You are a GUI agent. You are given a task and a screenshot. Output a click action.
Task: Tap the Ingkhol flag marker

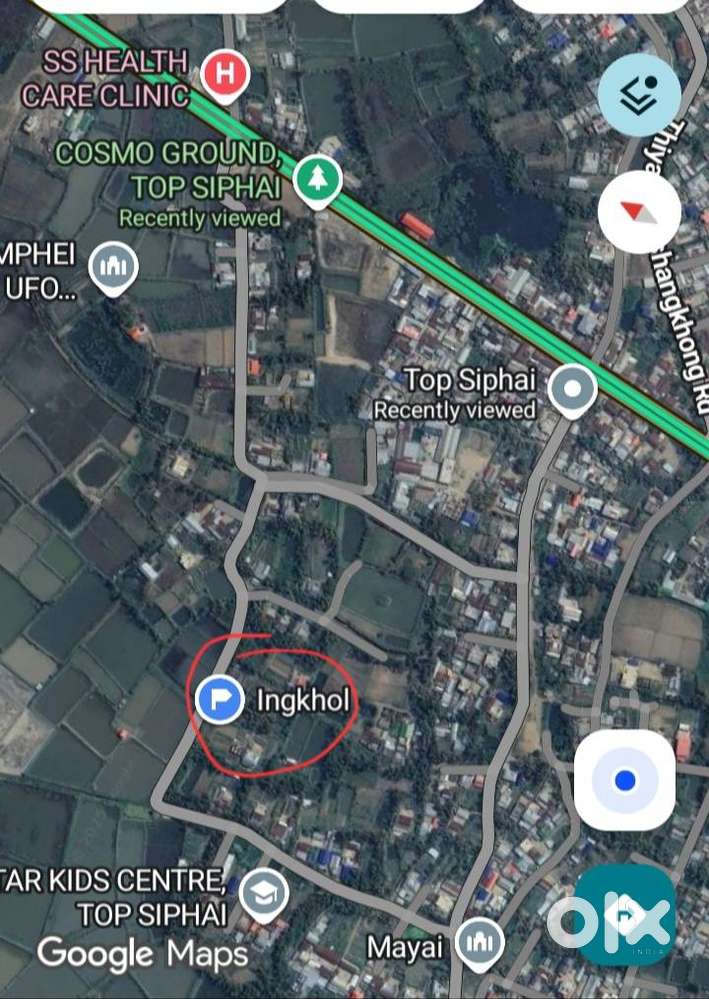pyautogui.click(x=219, y=699)
